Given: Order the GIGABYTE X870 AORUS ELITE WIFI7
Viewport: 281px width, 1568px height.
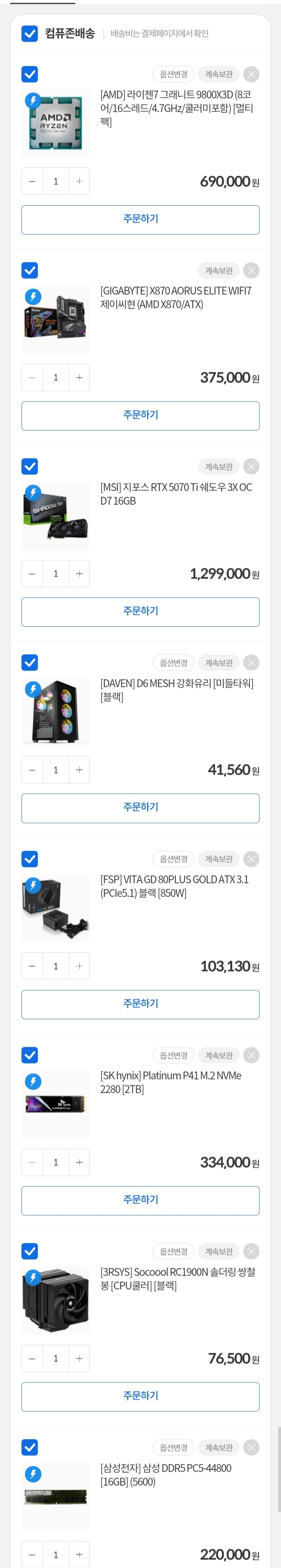Looking at the screenshot, I should tap(140, 415).
